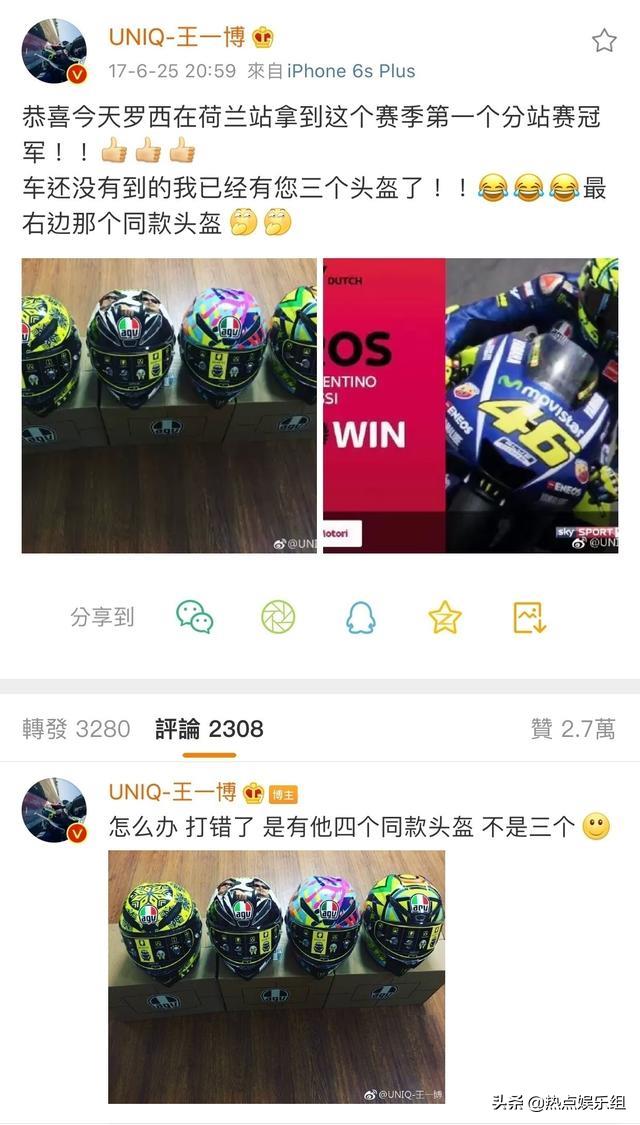Favorite this post with the star icon

pos(604,41)
